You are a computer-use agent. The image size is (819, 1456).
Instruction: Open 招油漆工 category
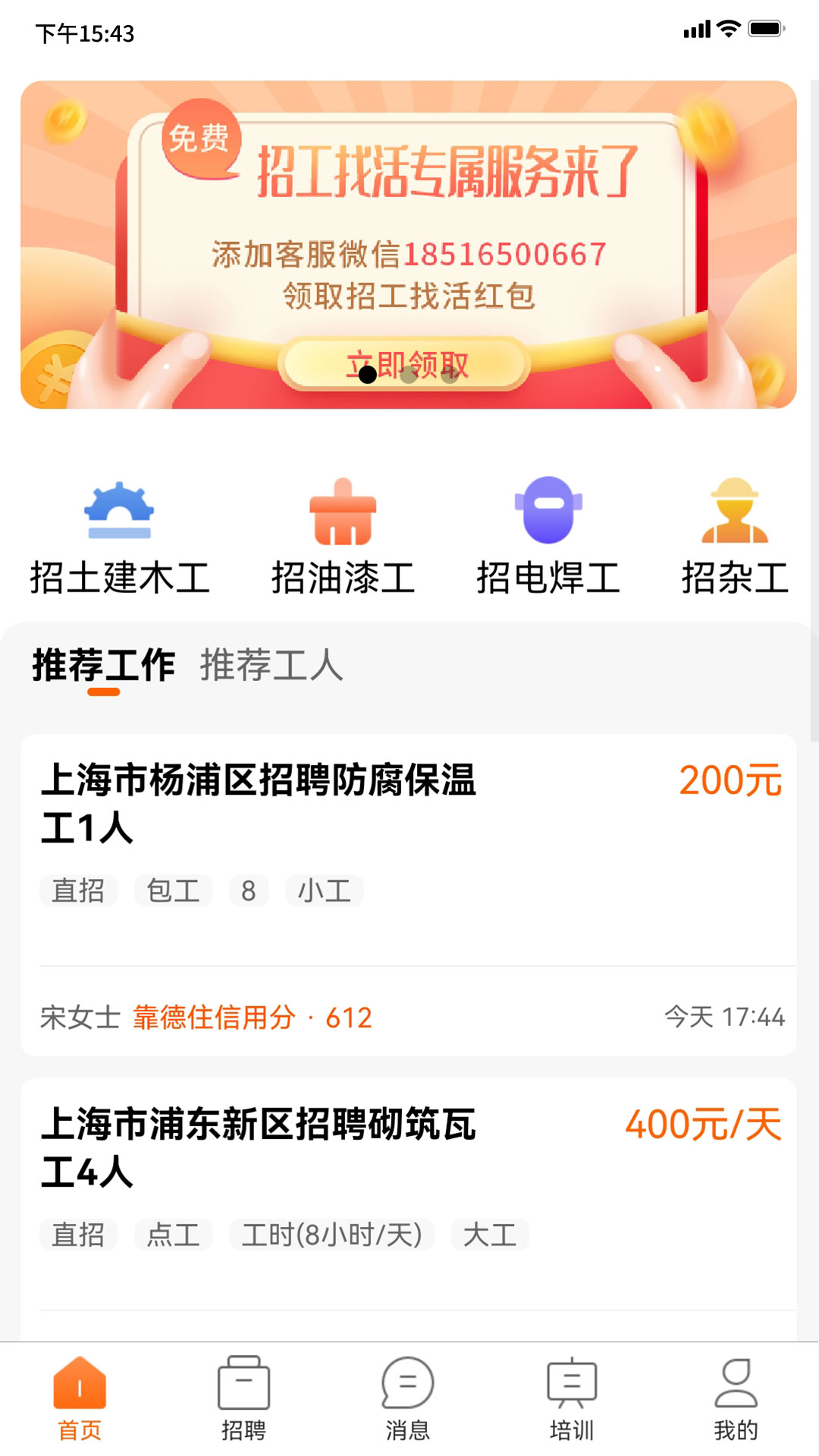point(343,536)
